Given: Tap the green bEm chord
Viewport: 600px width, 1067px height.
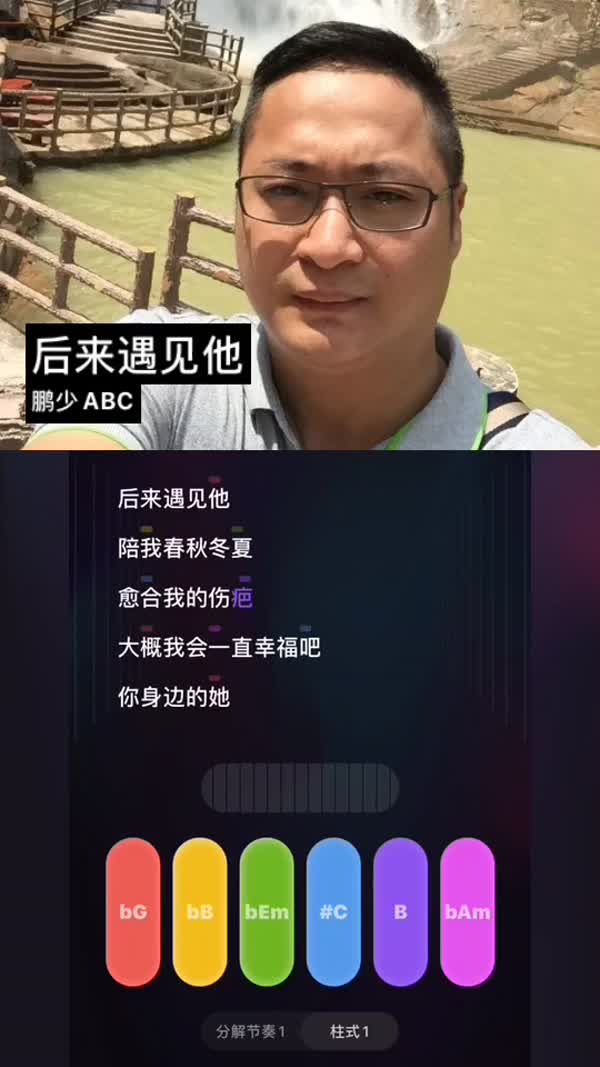Looking at the screenshot, I should pyautogui.click(x=267, y=912).
